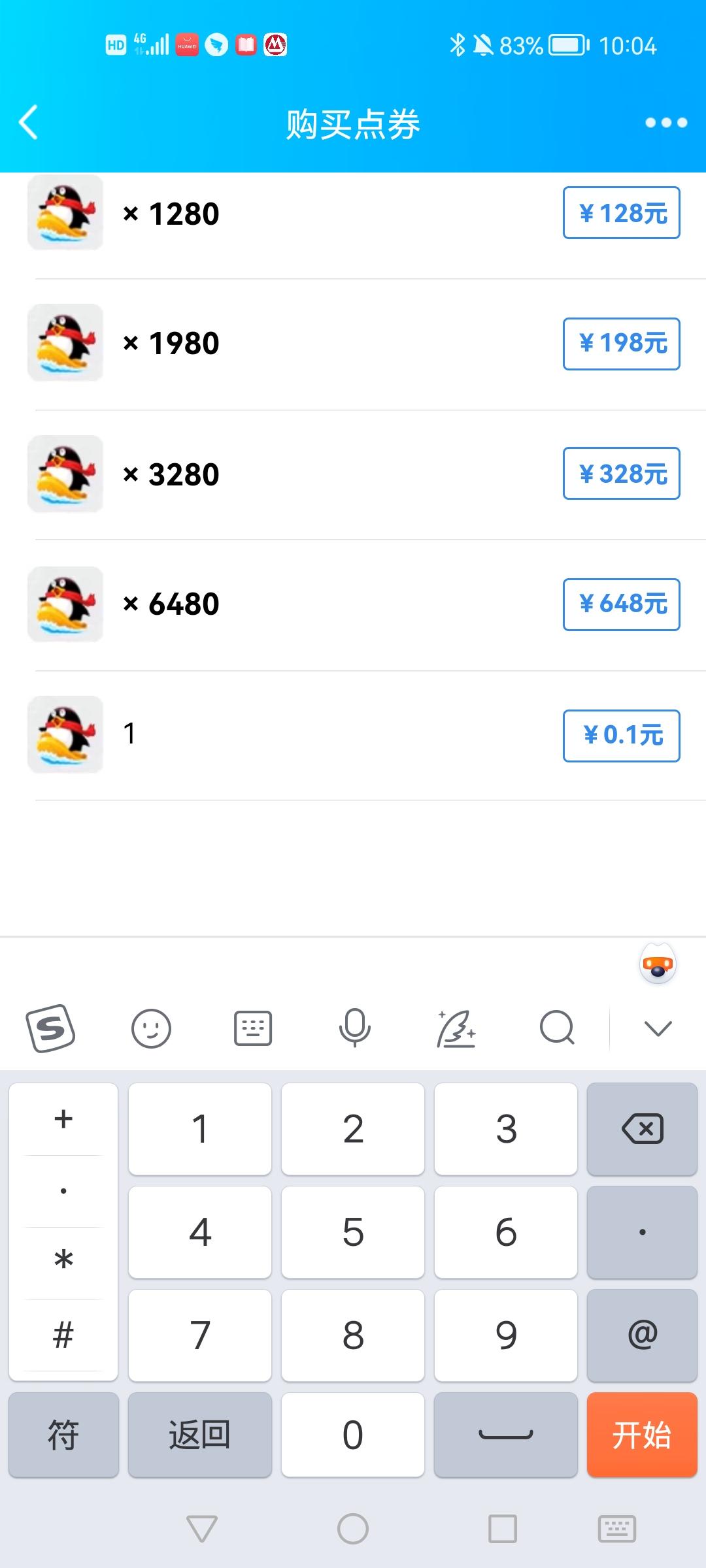Open the three-dot overflow menu

(x=665, y=122)
